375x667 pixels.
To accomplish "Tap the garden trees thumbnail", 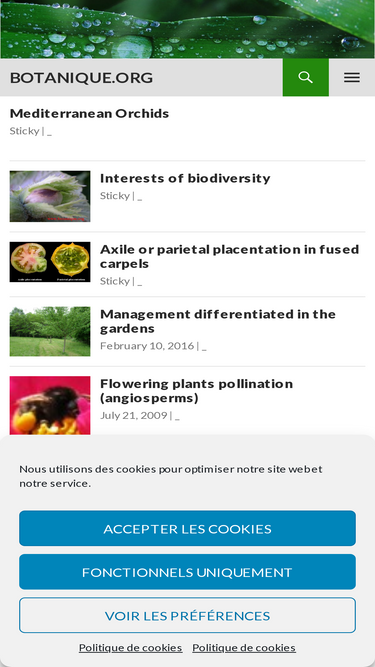I will [50, 331].
